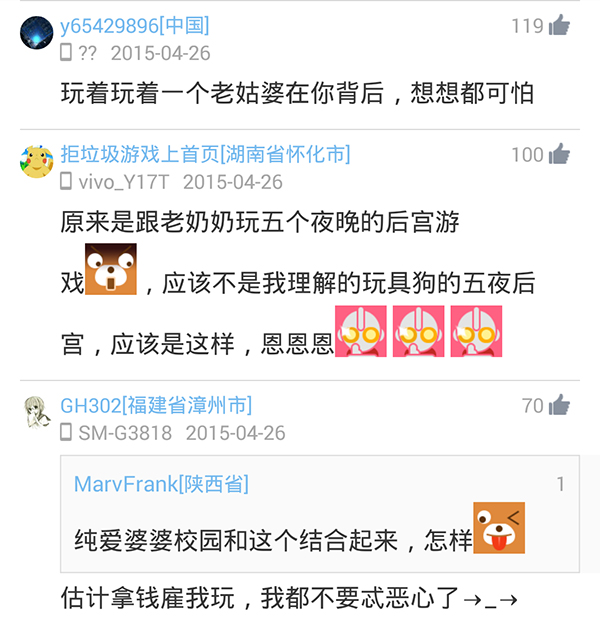This screenshot has height=622, width=600.
Task: Like the comment by 拒垃圾游戏上首页
Action: tap(559, 154)
